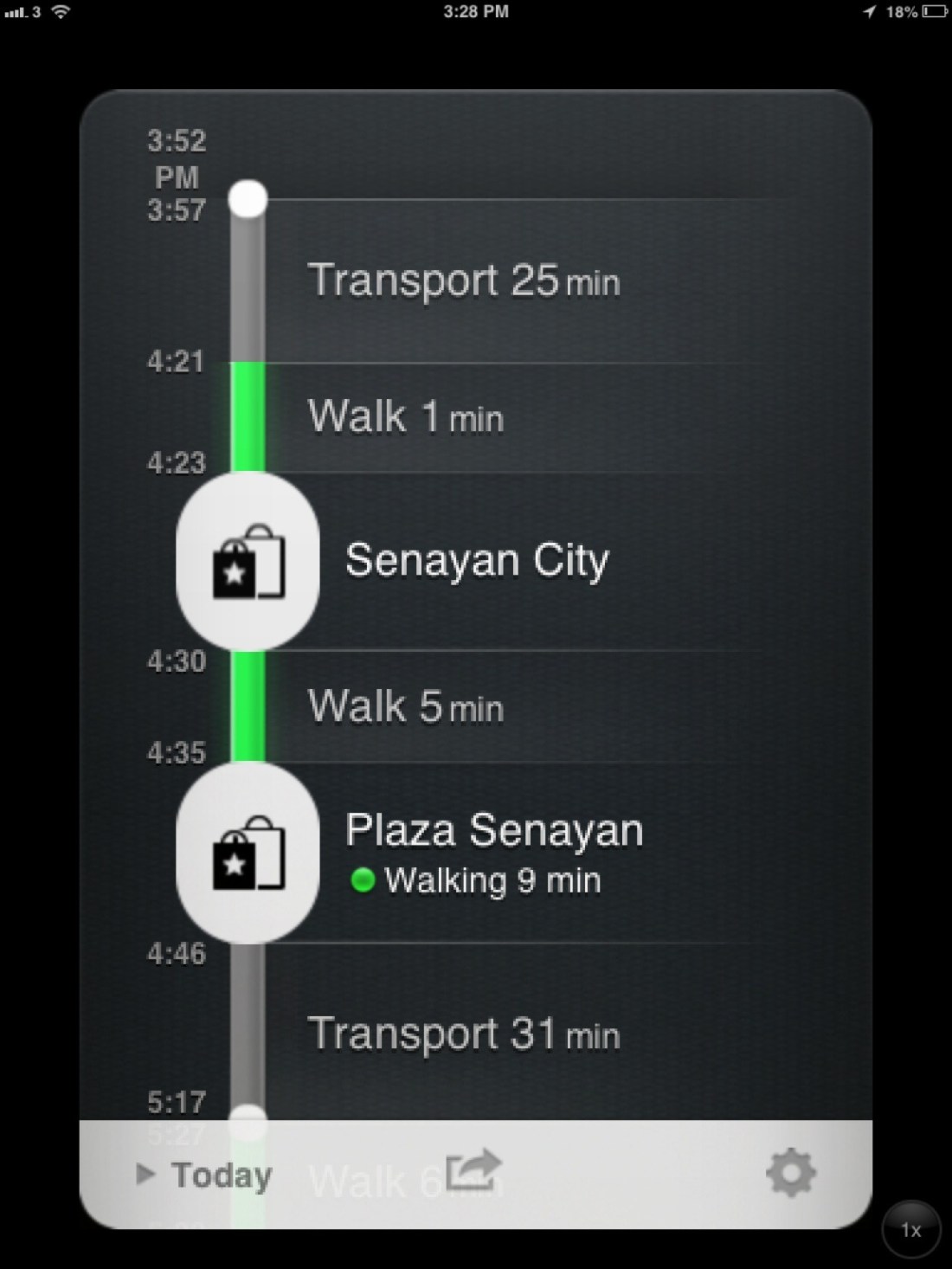View the Walk 5 min segment

click(x=406, y=706)
